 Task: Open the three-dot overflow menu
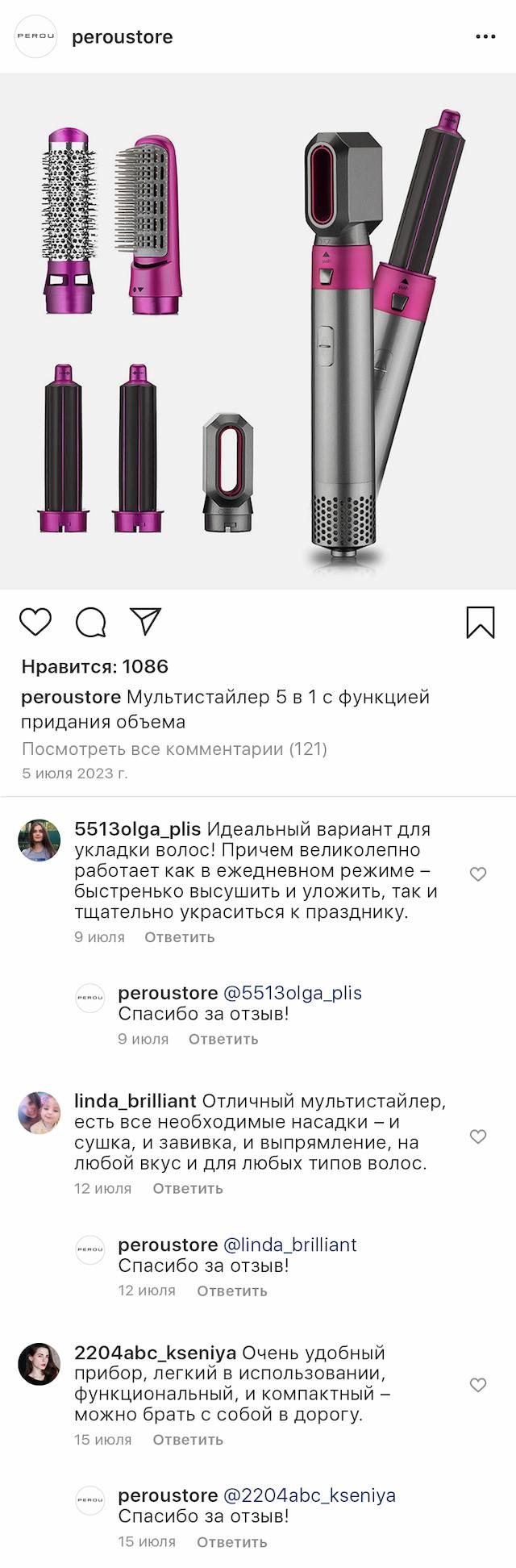click(485, 37)
